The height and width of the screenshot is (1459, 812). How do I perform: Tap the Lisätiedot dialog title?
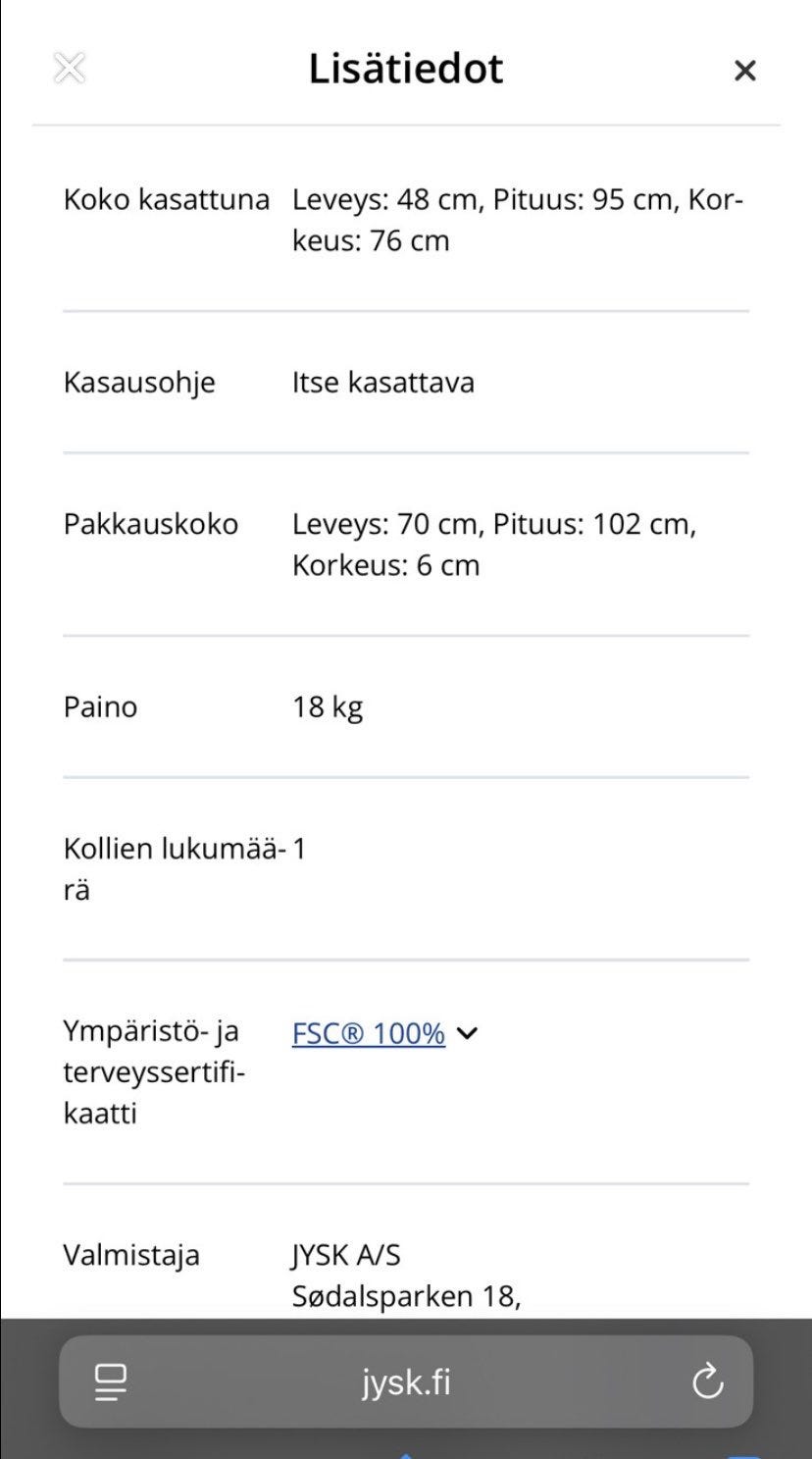tap(406, 68)
